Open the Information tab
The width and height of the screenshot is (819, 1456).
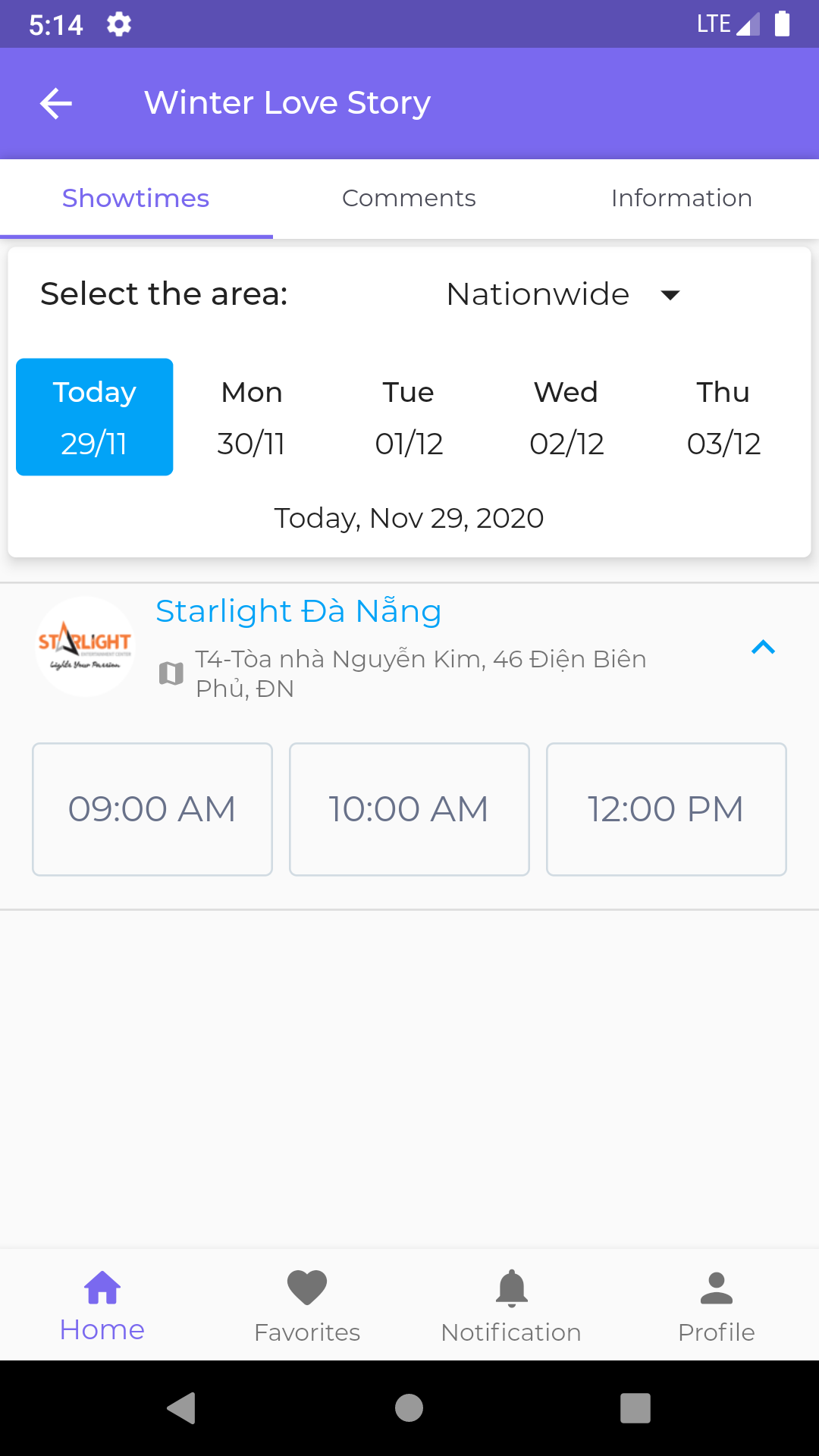pyautogui.click(x=681, y=199)
